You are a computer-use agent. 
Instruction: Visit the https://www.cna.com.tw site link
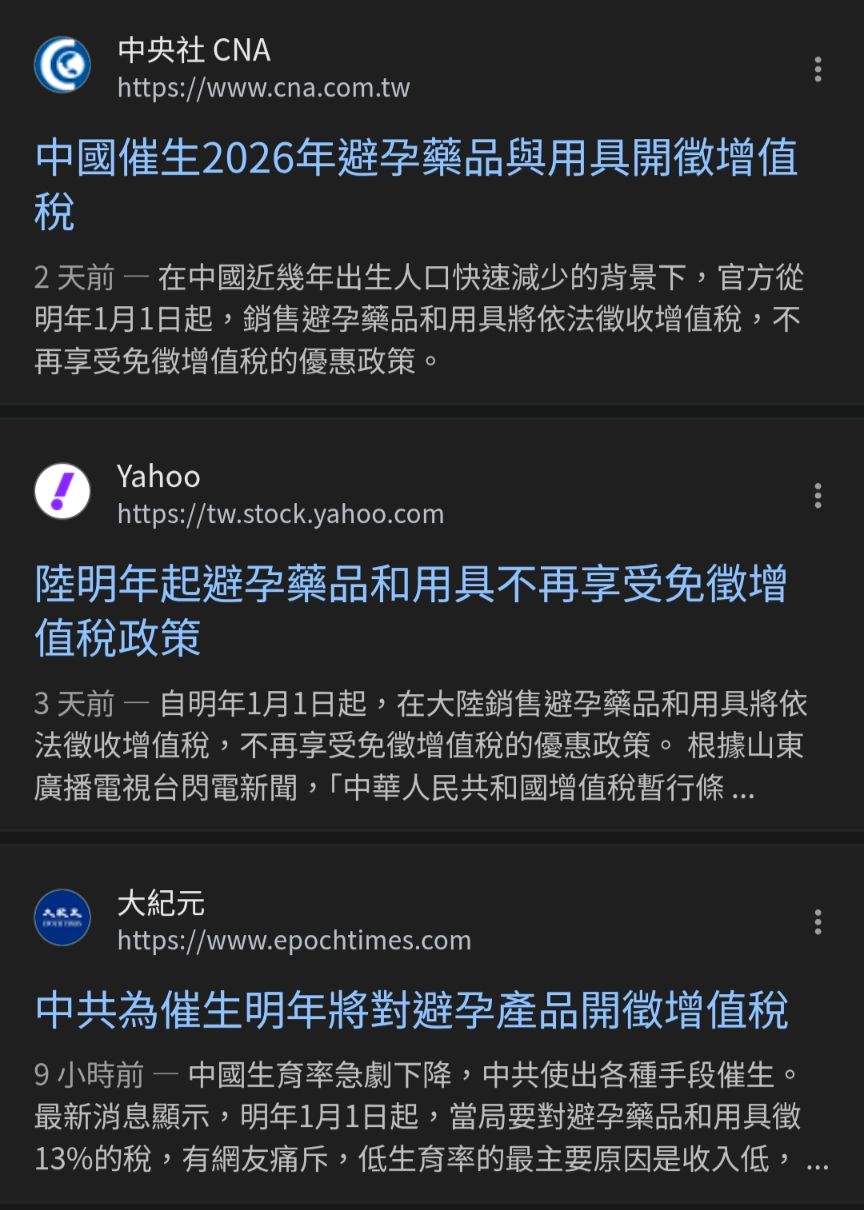(x=263, y=88)
